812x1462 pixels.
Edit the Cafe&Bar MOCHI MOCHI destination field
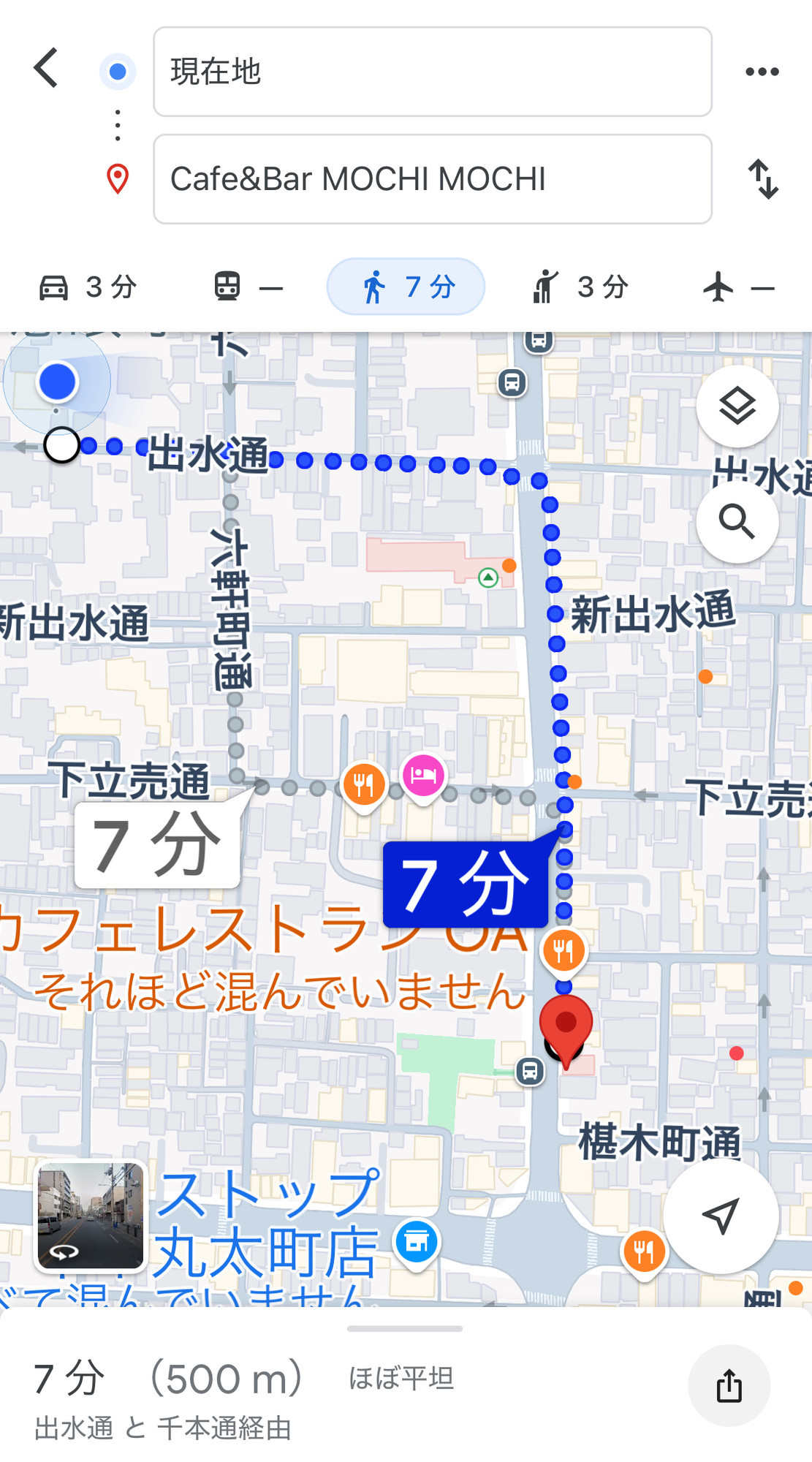(x=432, y=179)
